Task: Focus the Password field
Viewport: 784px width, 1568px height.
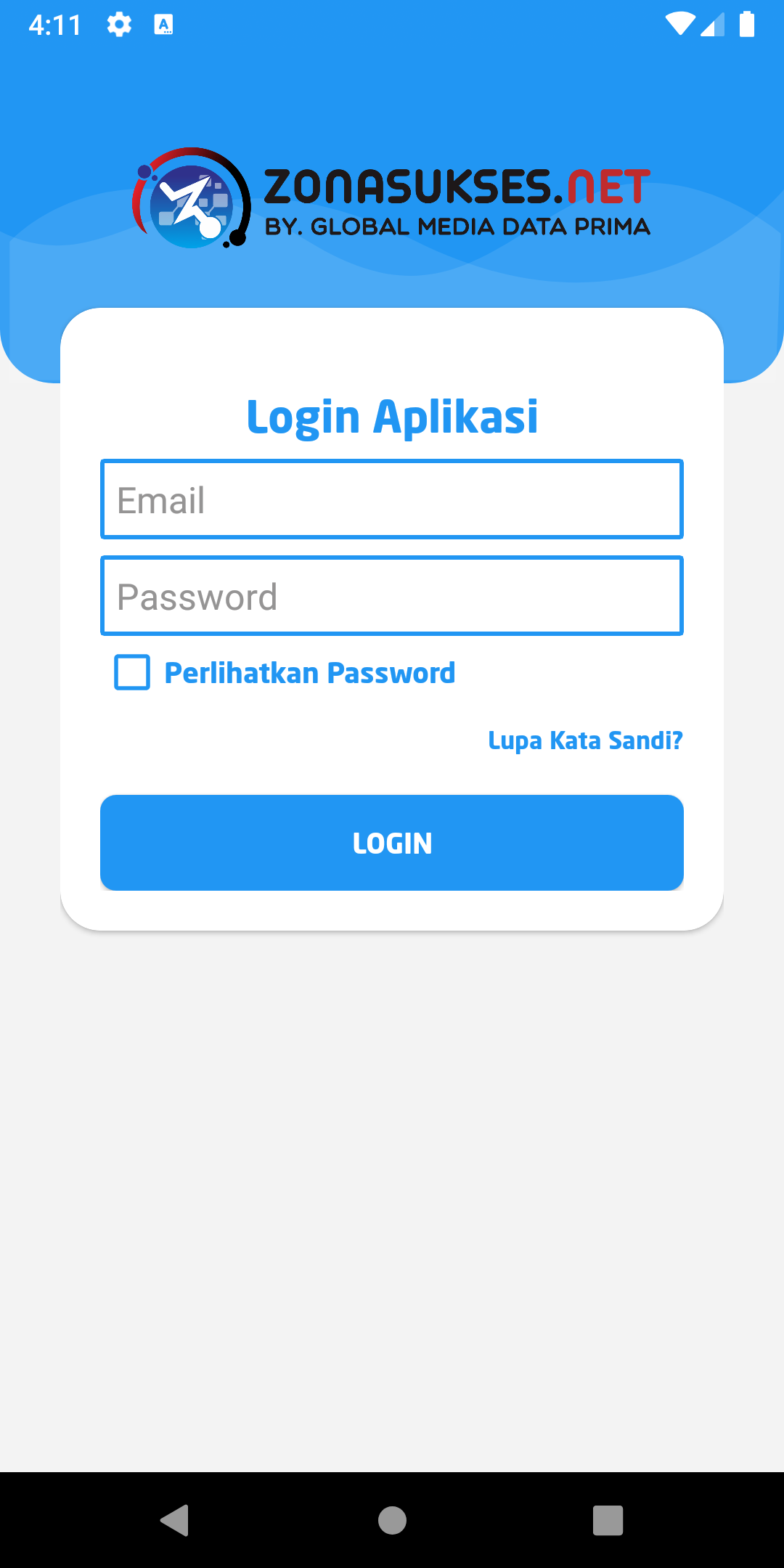Action: (x=392, y=596)
